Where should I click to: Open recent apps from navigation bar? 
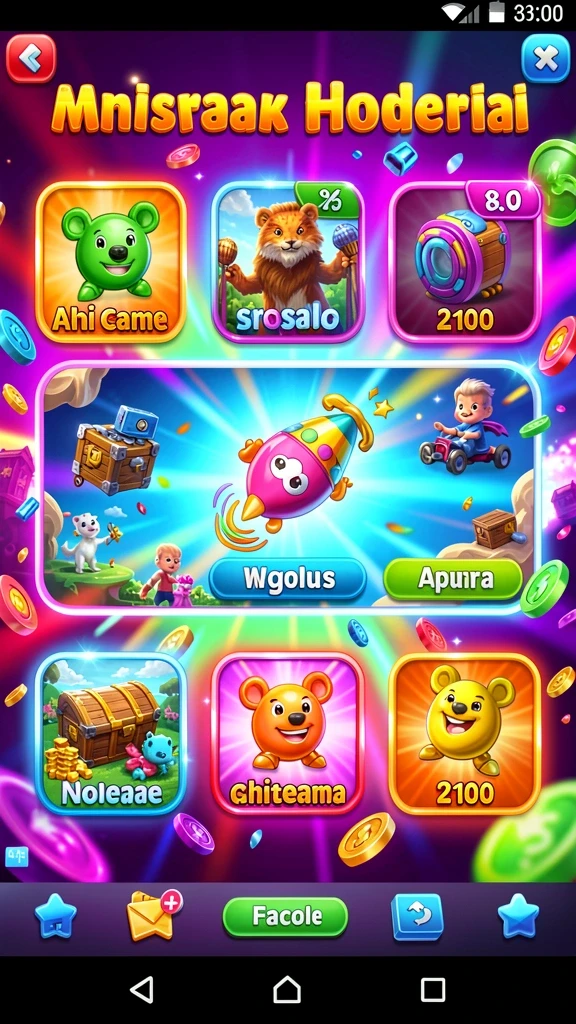point(432,989)
